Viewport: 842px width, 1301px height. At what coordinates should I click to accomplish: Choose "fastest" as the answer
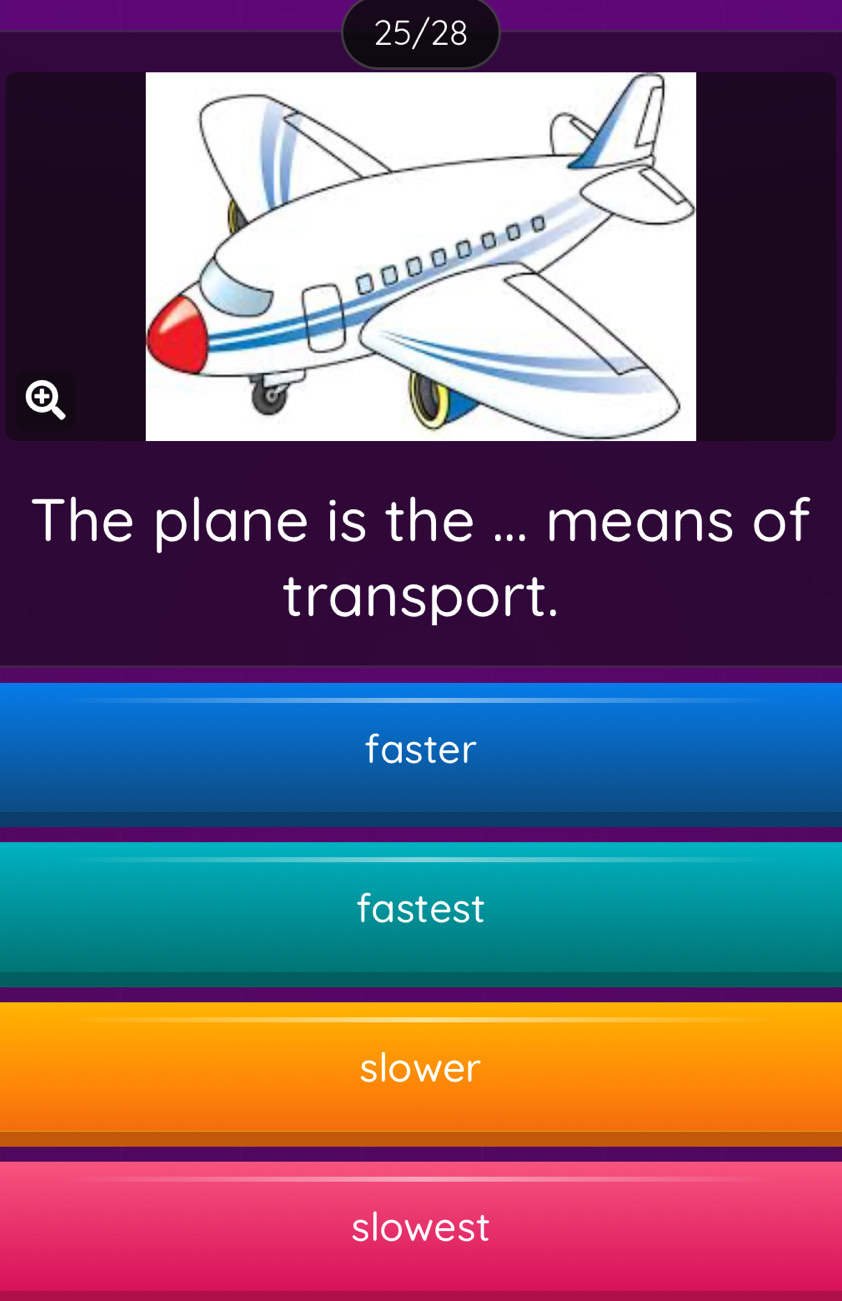tap(421, 909)
